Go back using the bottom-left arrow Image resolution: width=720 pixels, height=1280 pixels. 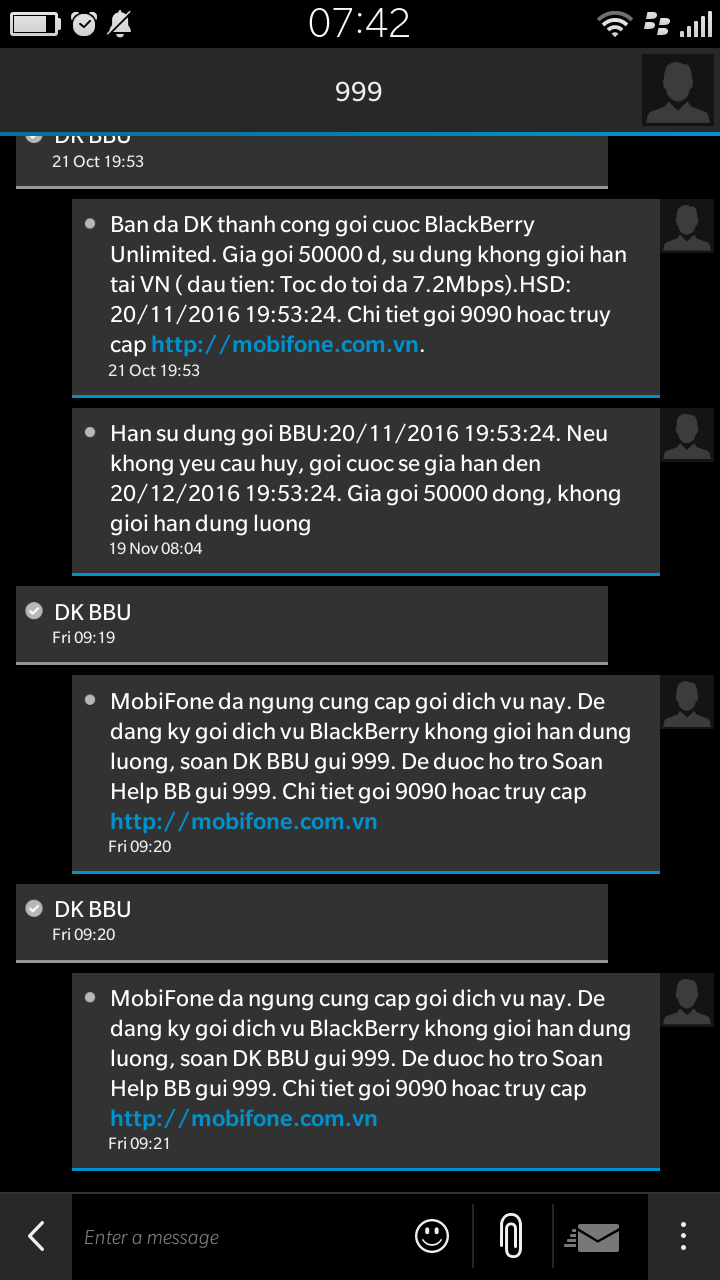pos(36,1237)
